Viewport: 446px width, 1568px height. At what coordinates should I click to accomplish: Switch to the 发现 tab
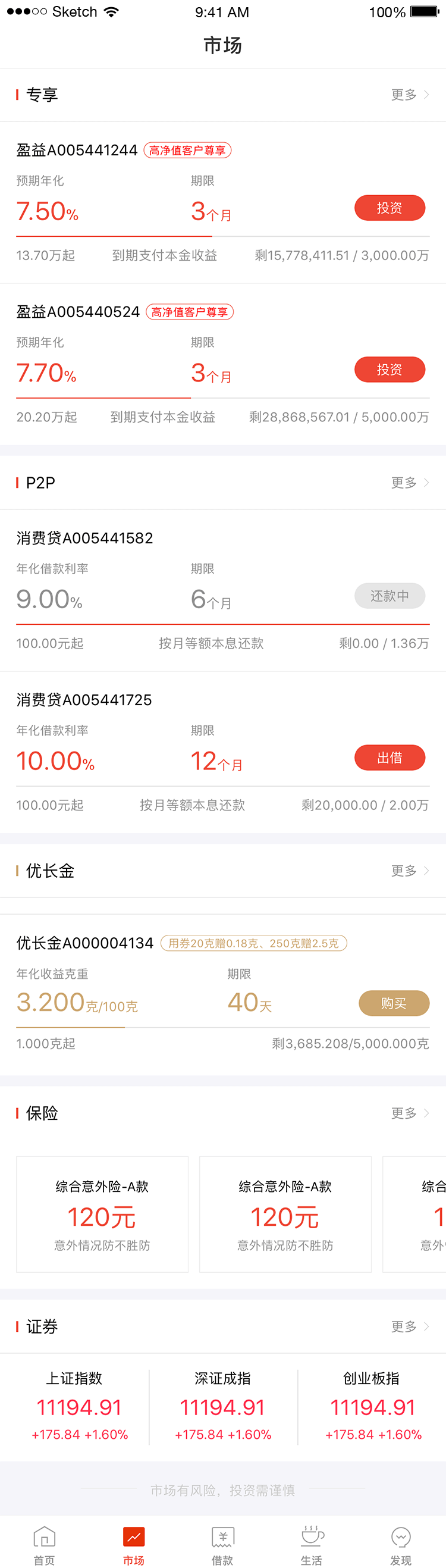[x=400, y=1544]
